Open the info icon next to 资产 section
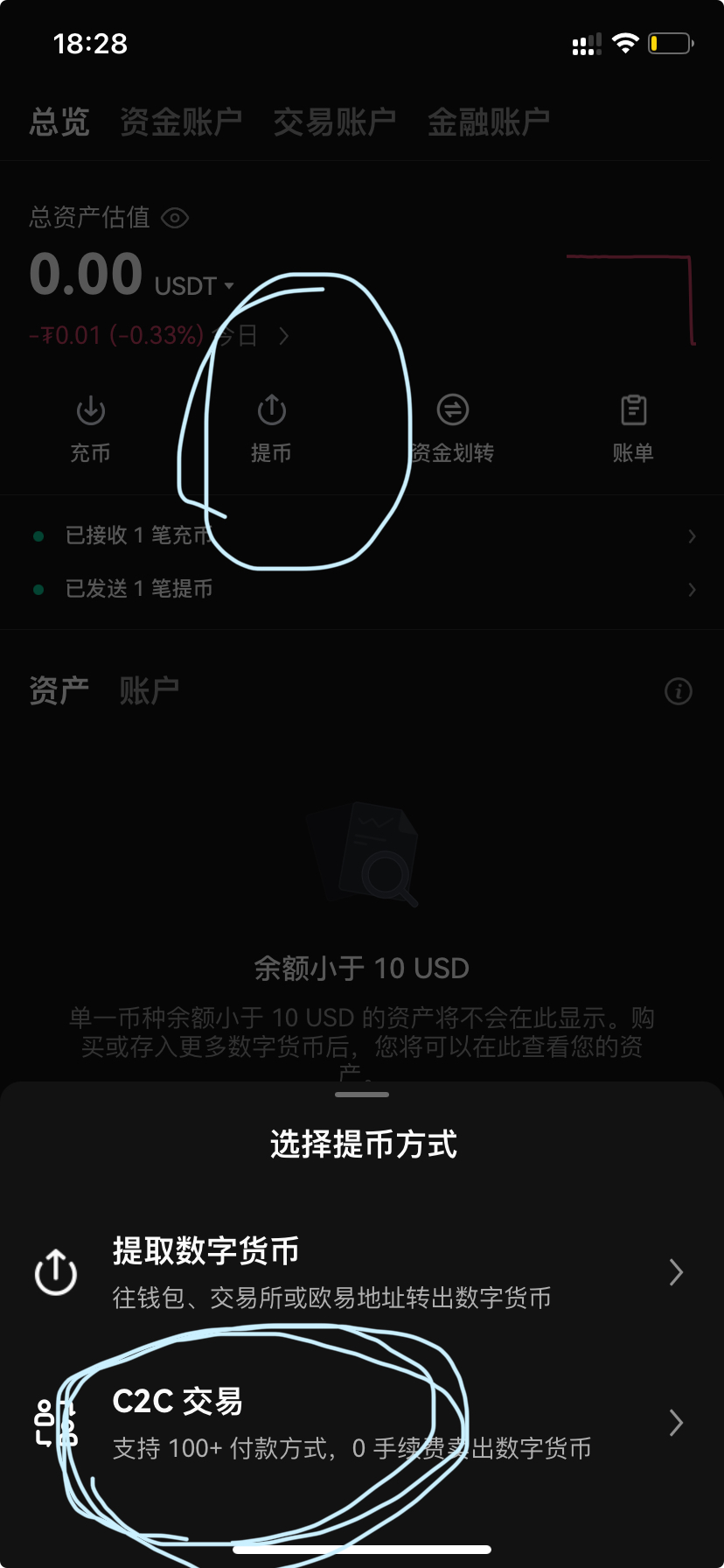 click(x=678, y=691)
